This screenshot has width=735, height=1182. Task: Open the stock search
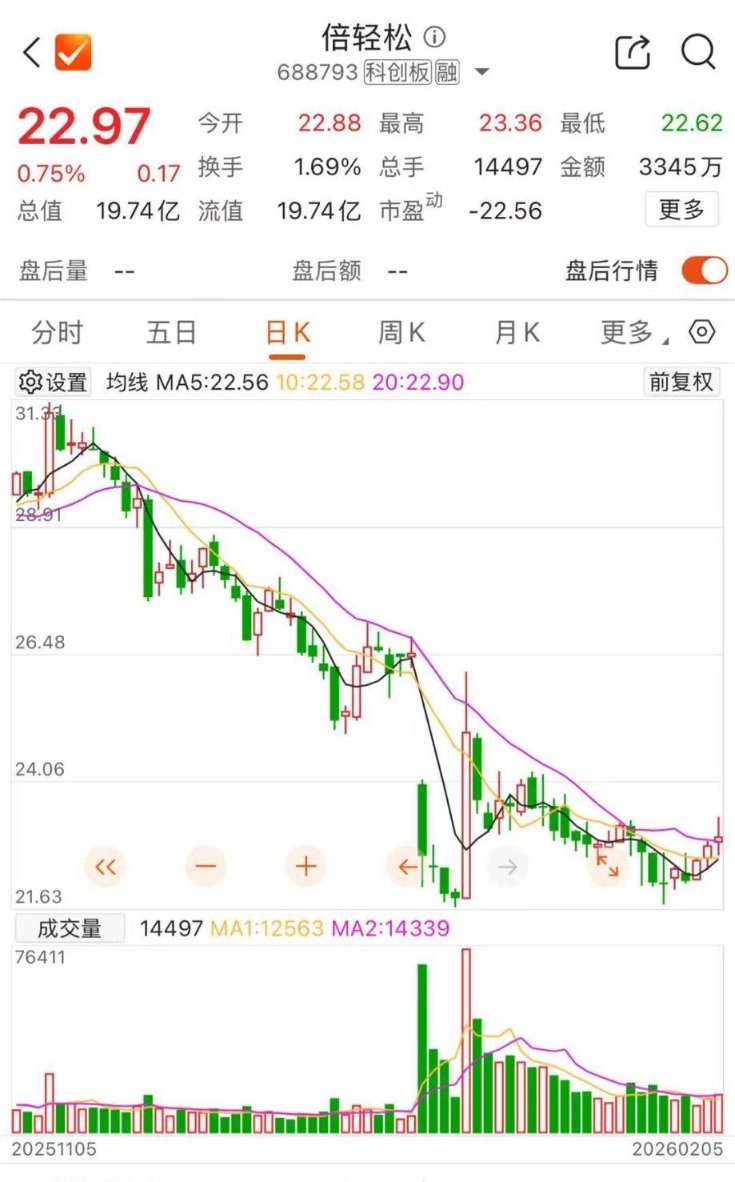coord(698,52)
